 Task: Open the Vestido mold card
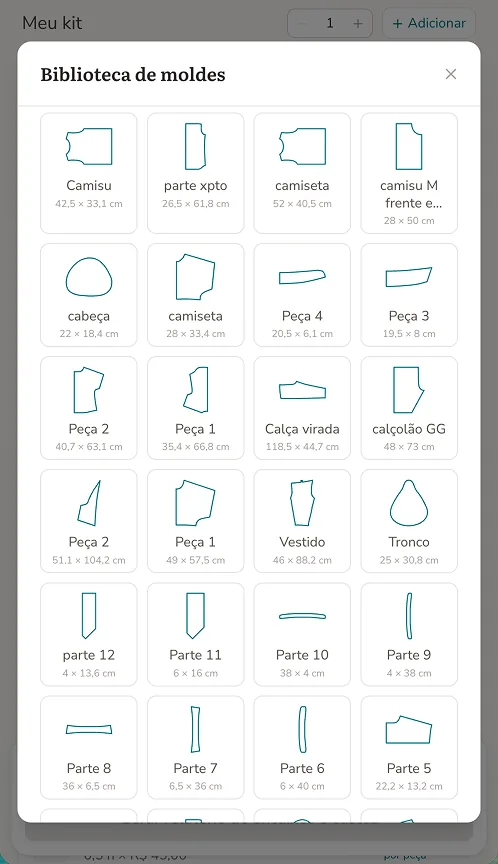point(302,521)
